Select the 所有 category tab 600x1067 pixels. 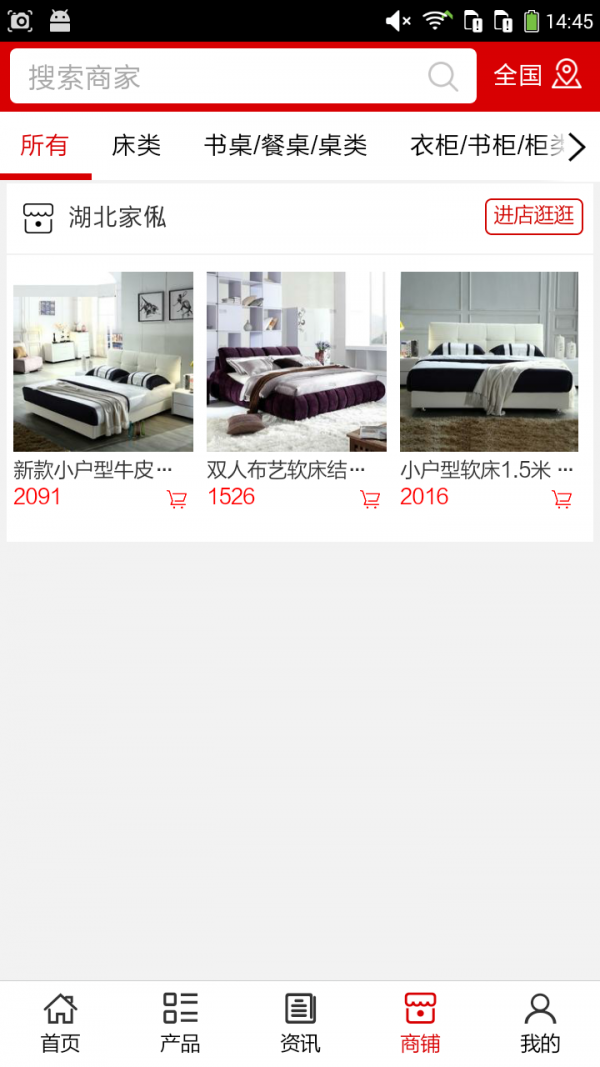tap(45, 146)
